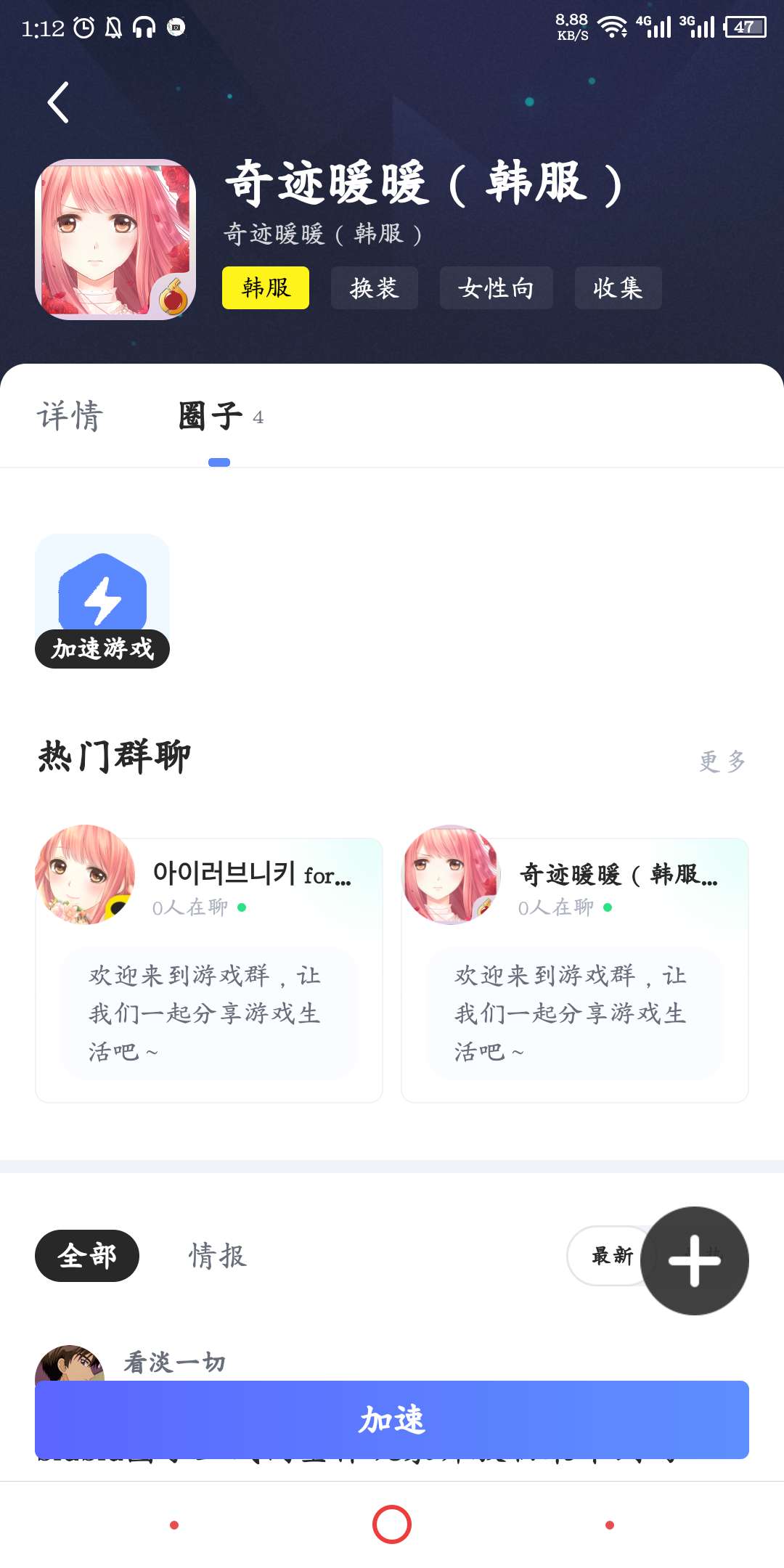Select the 全部 filter

[x=87, y=1256]
